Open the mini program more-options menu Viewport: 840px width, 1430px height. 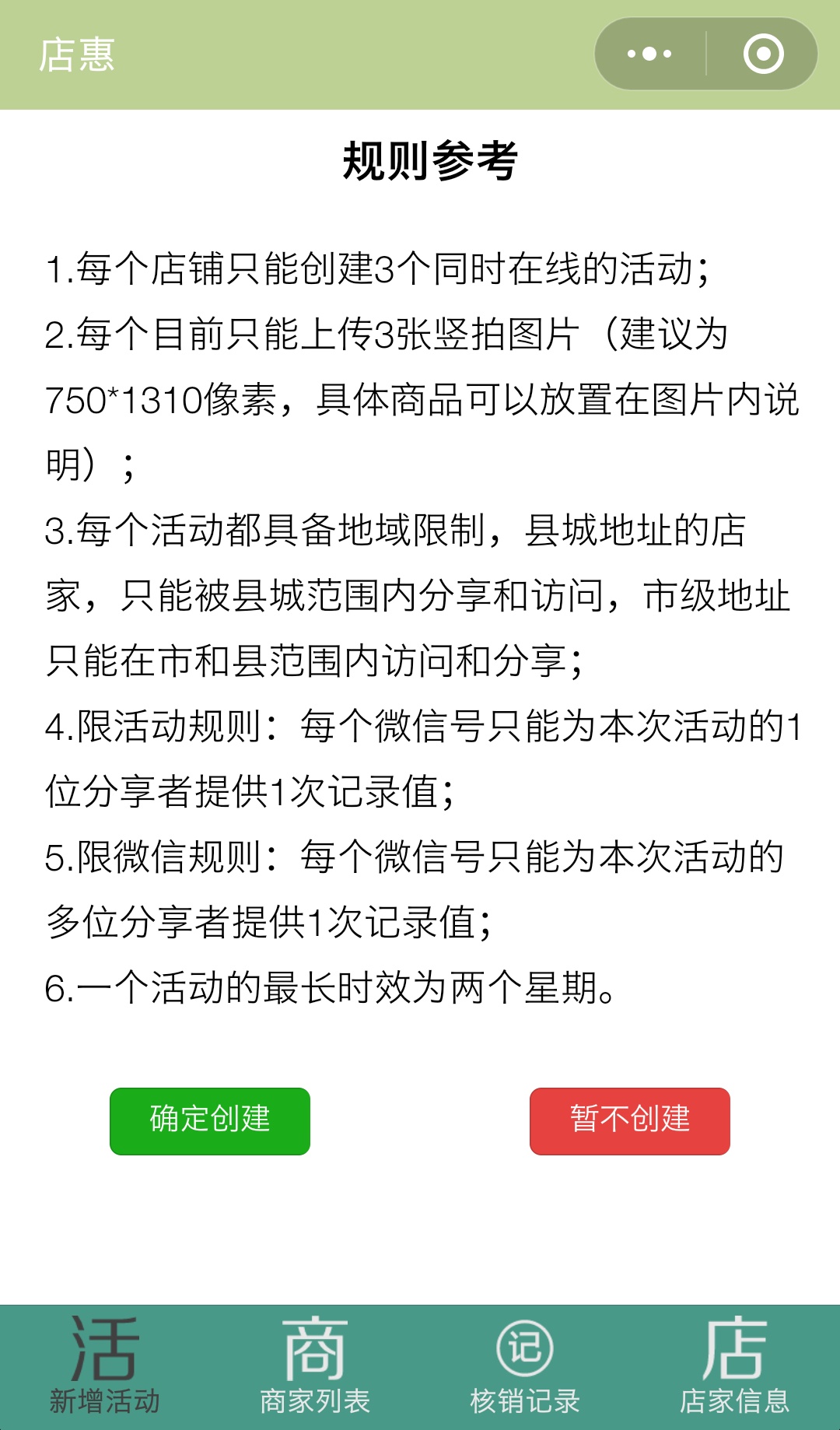[650, 54]
